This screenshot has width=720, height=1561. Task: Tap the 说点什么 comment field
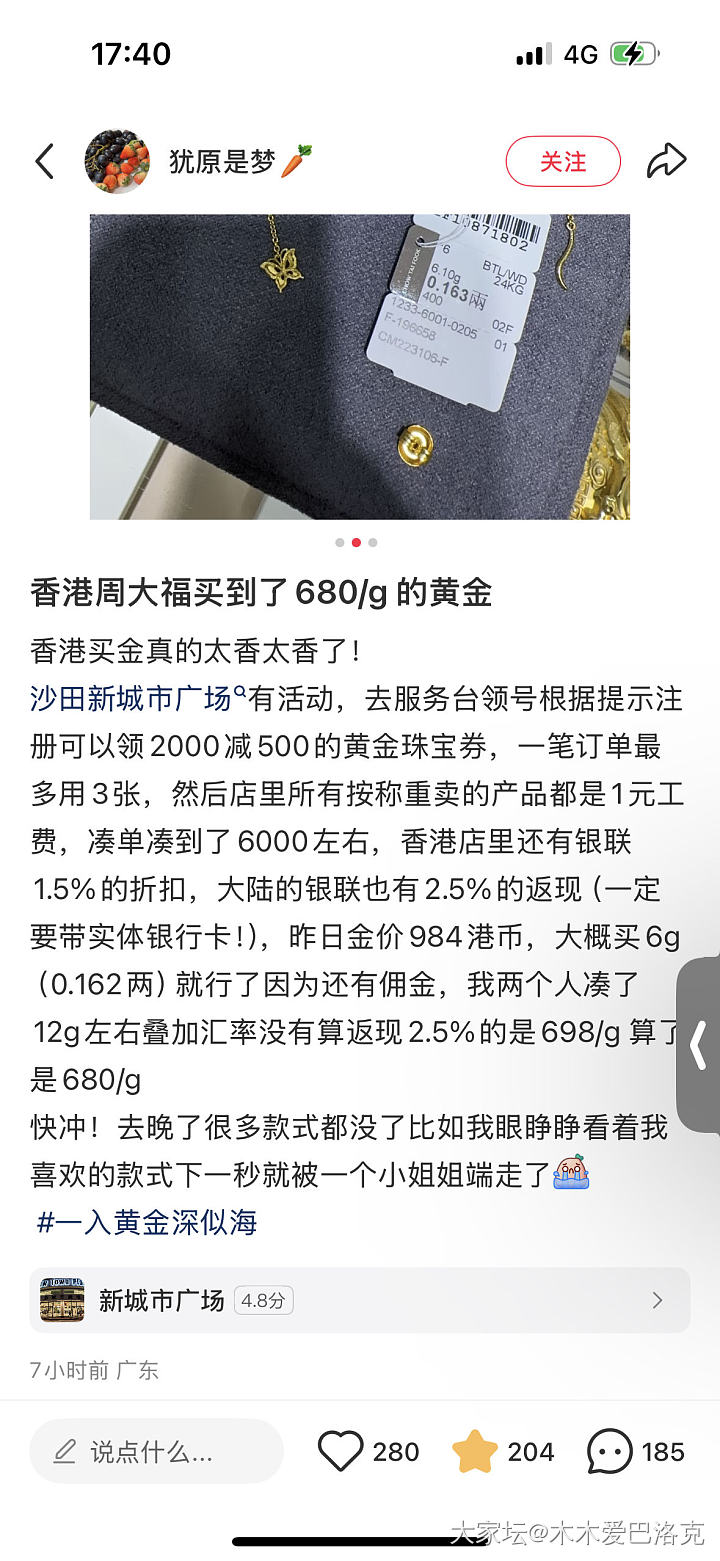click(157, 1451)
